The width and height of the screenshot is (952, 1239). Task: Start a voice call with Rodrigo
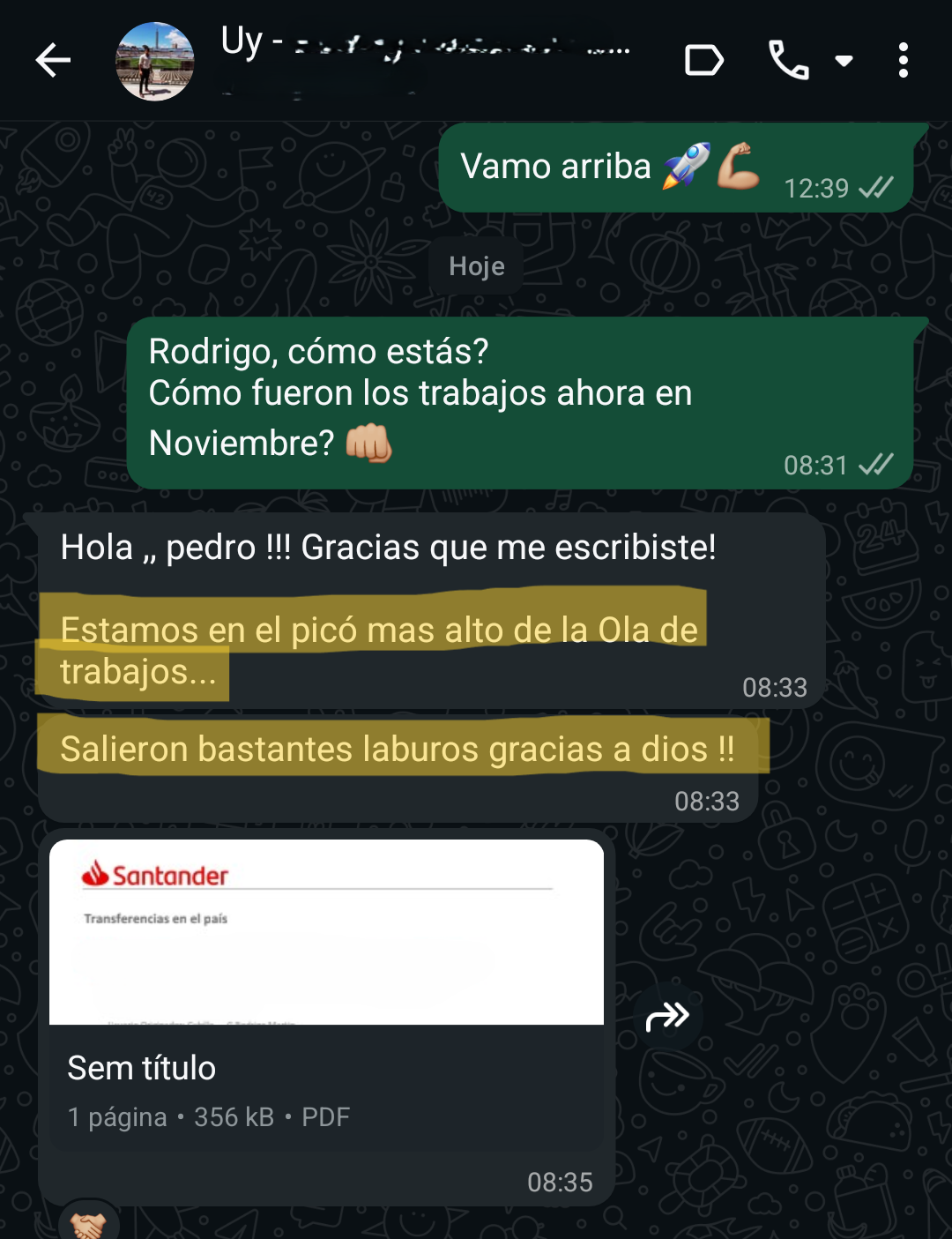click(x=788, y=60)
